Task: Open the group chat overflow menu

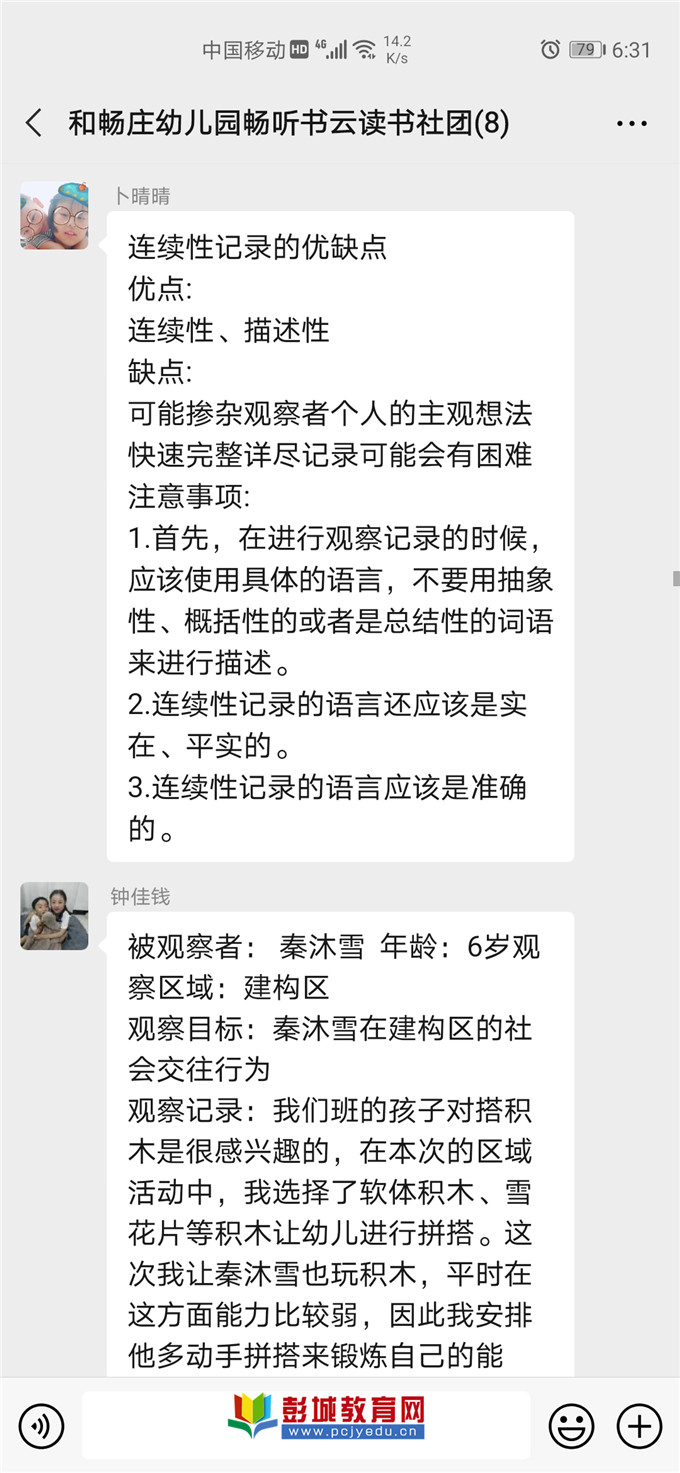Action: coord(632,124)
